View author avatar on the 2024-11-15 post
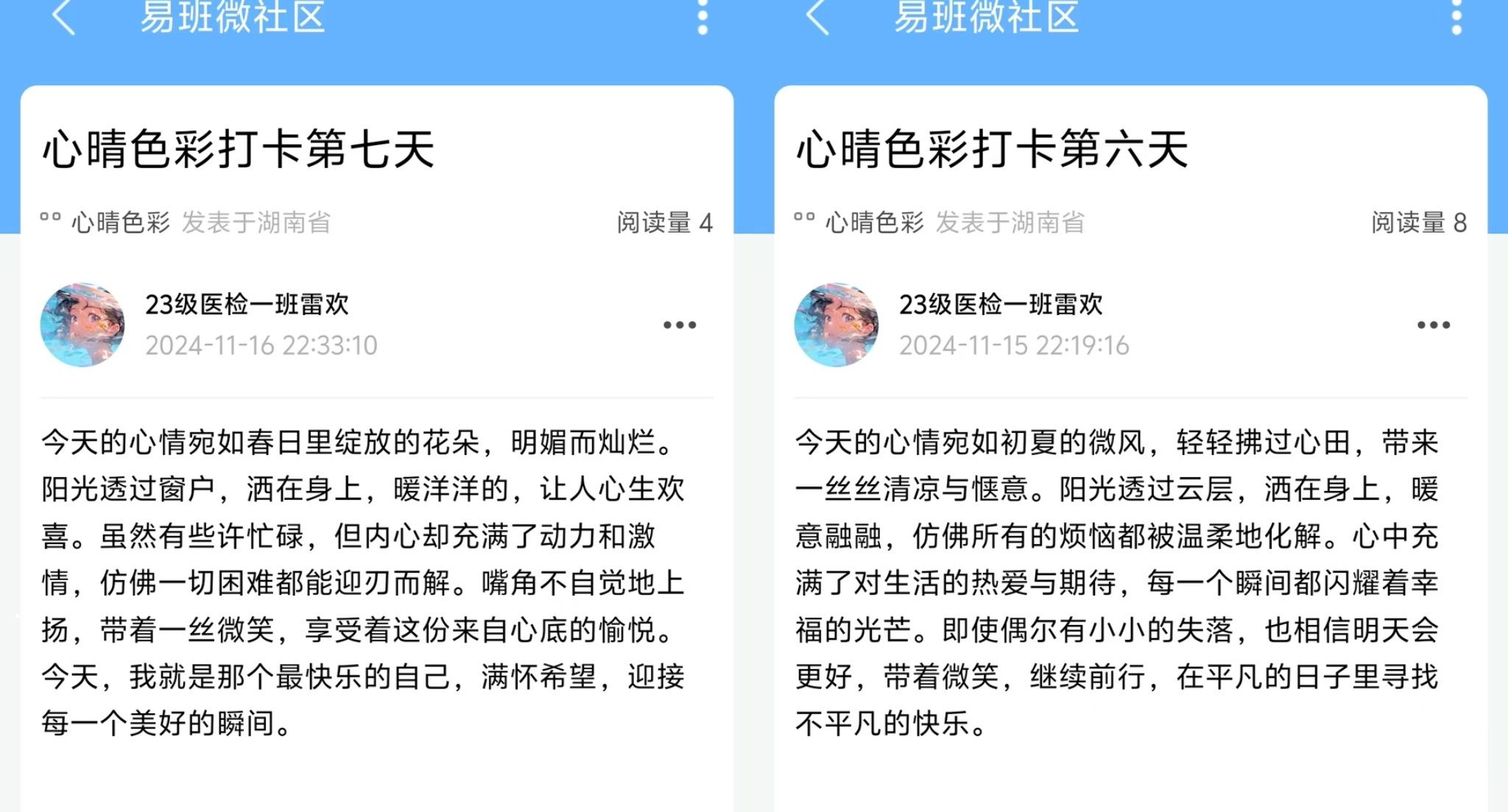Viewport: 1508px width, 812px height. pos(836,325)
